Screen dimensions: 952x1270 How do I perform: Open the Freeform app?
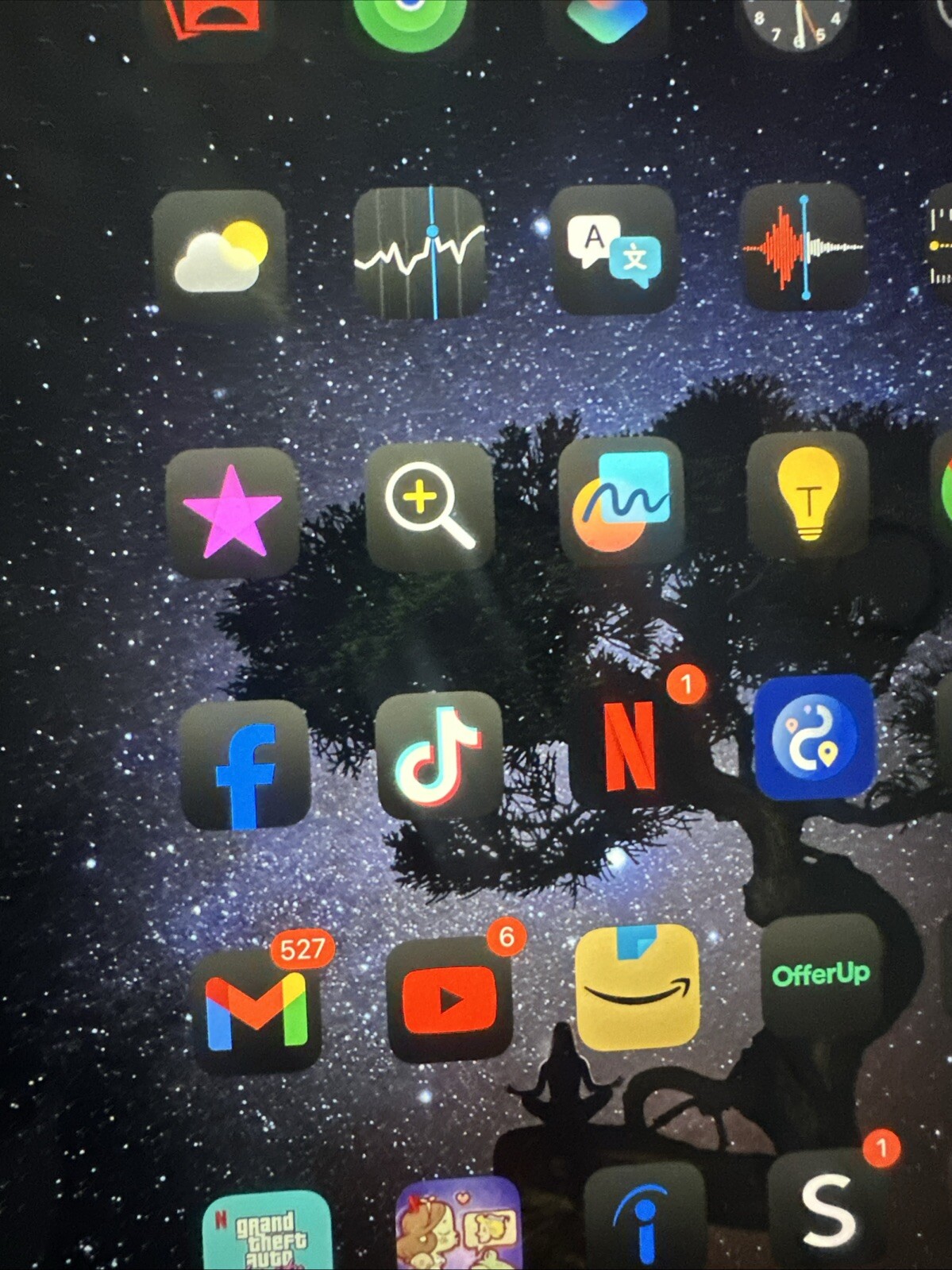coord(622,501)
